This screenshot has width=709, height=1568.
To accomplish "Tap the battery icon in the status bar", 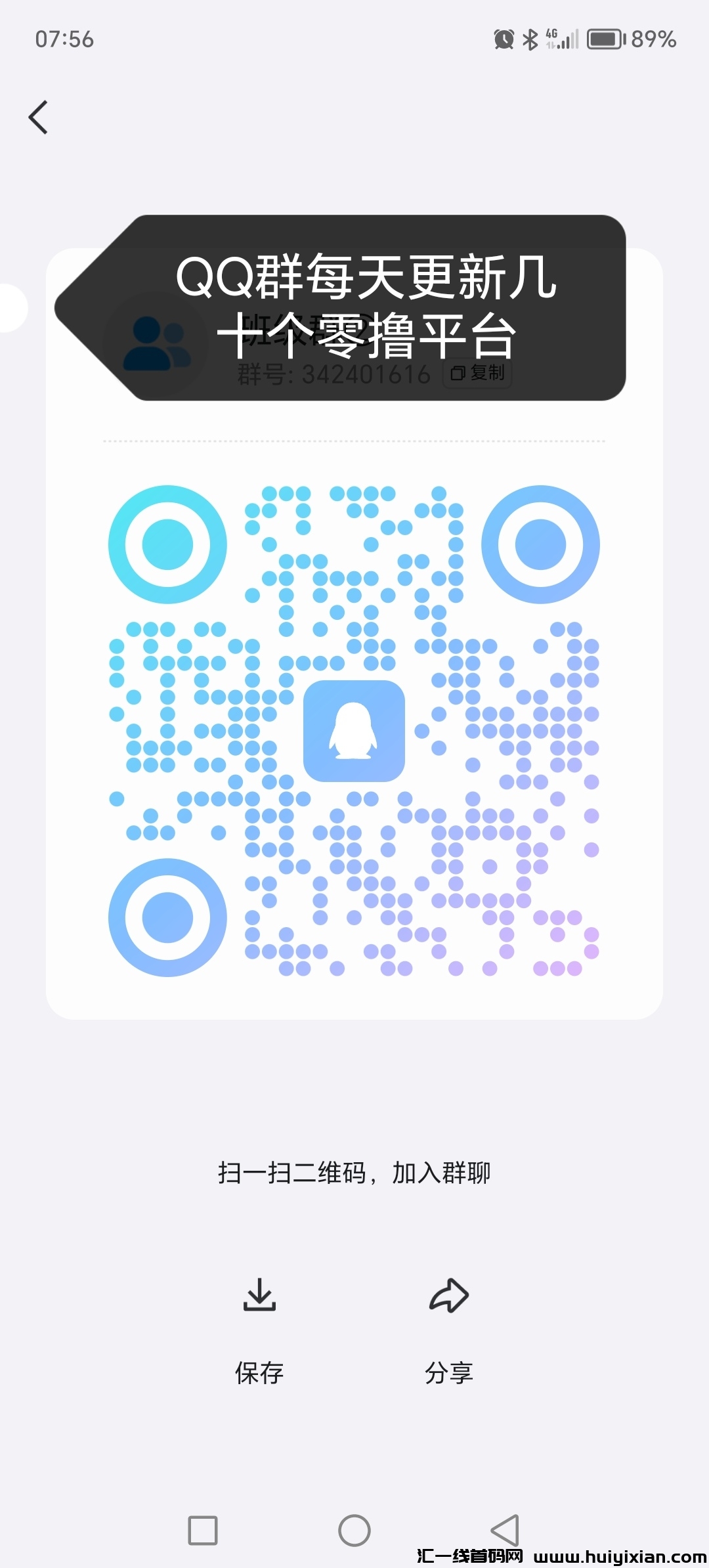I will click(x=605, y=39).
